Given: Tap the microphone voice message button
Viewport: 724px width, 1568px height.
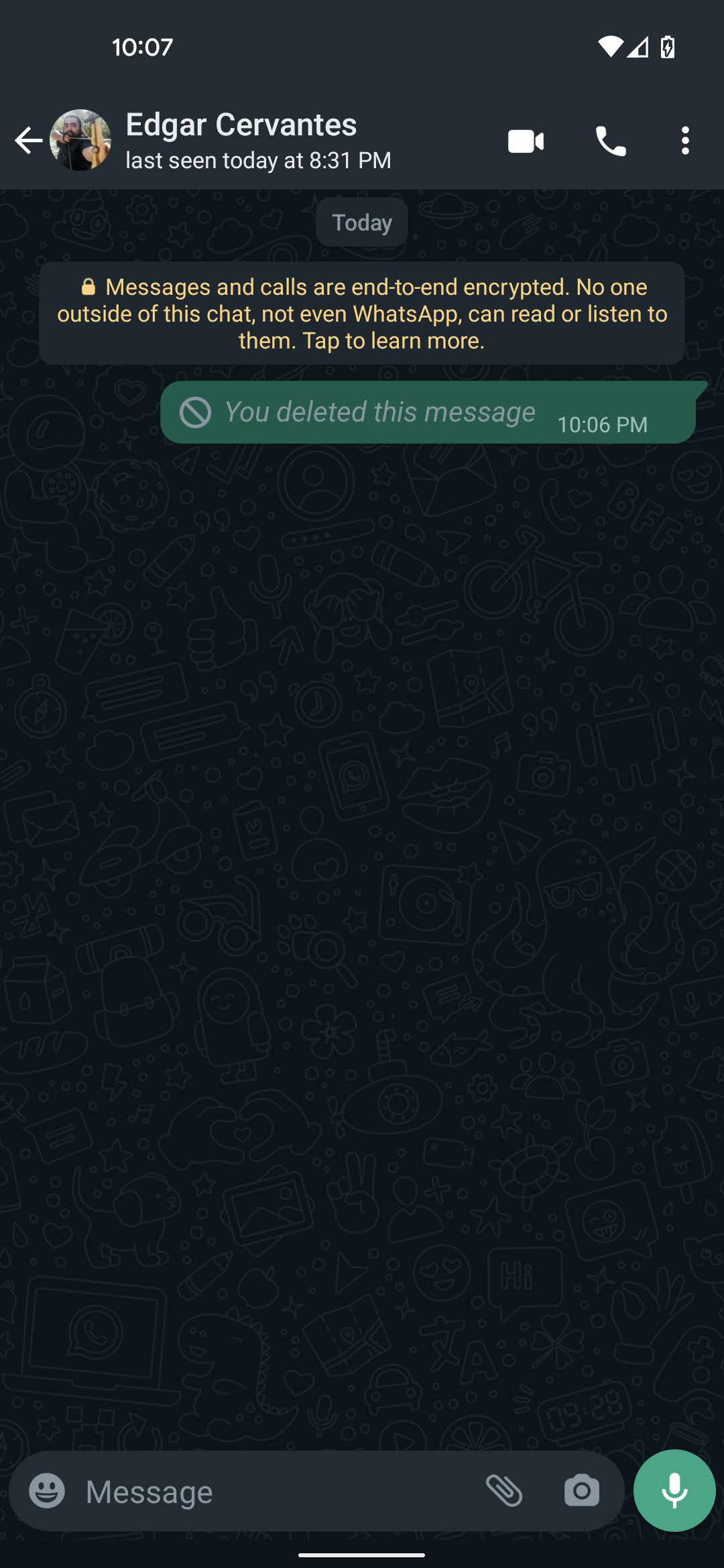Looking at the screenshot, I should tap(674, 1491).
